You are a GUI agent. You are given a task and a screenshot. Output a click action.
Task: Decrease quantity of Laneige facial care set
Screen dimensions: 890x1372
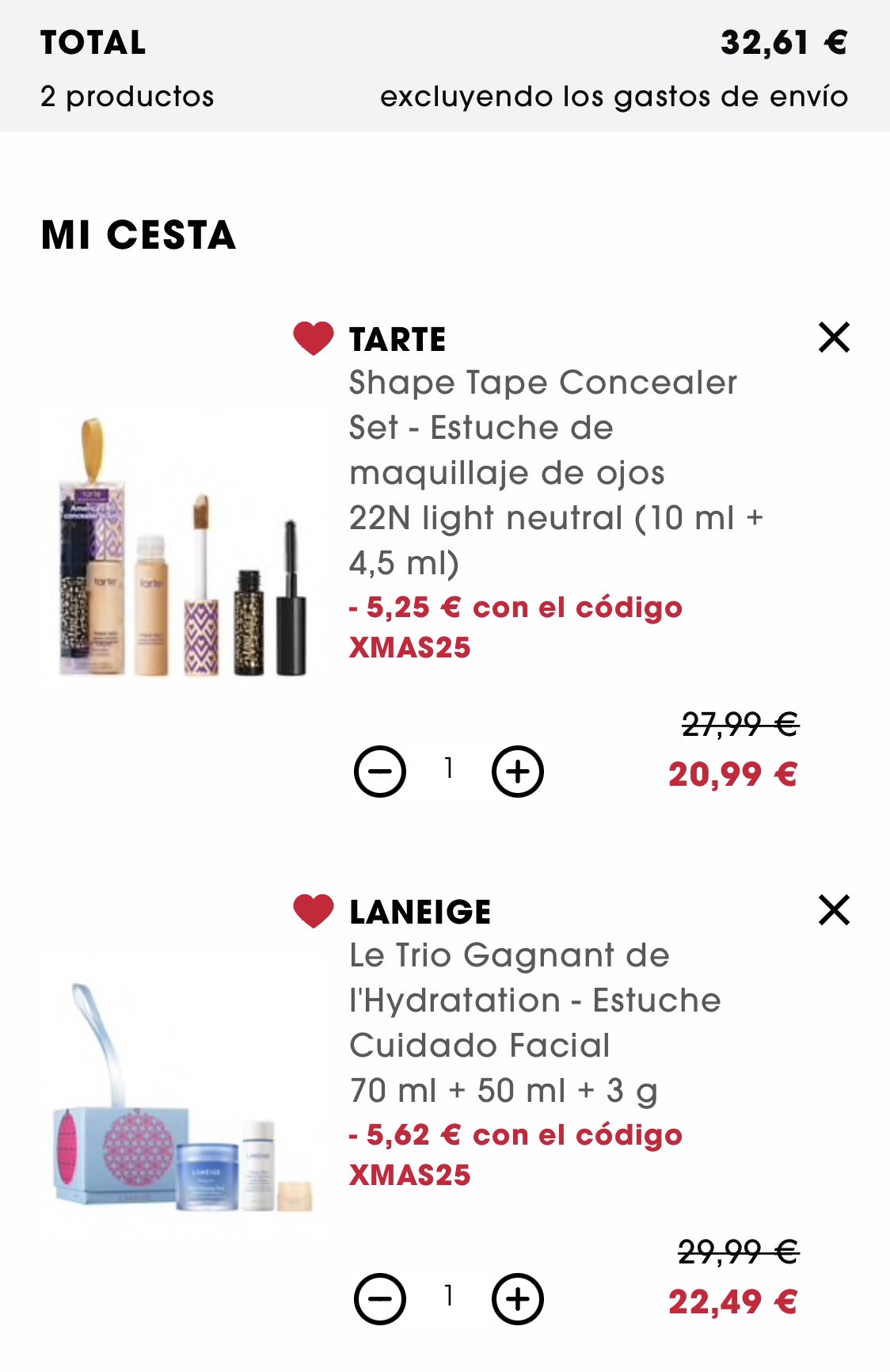(x=380, y=1299)
